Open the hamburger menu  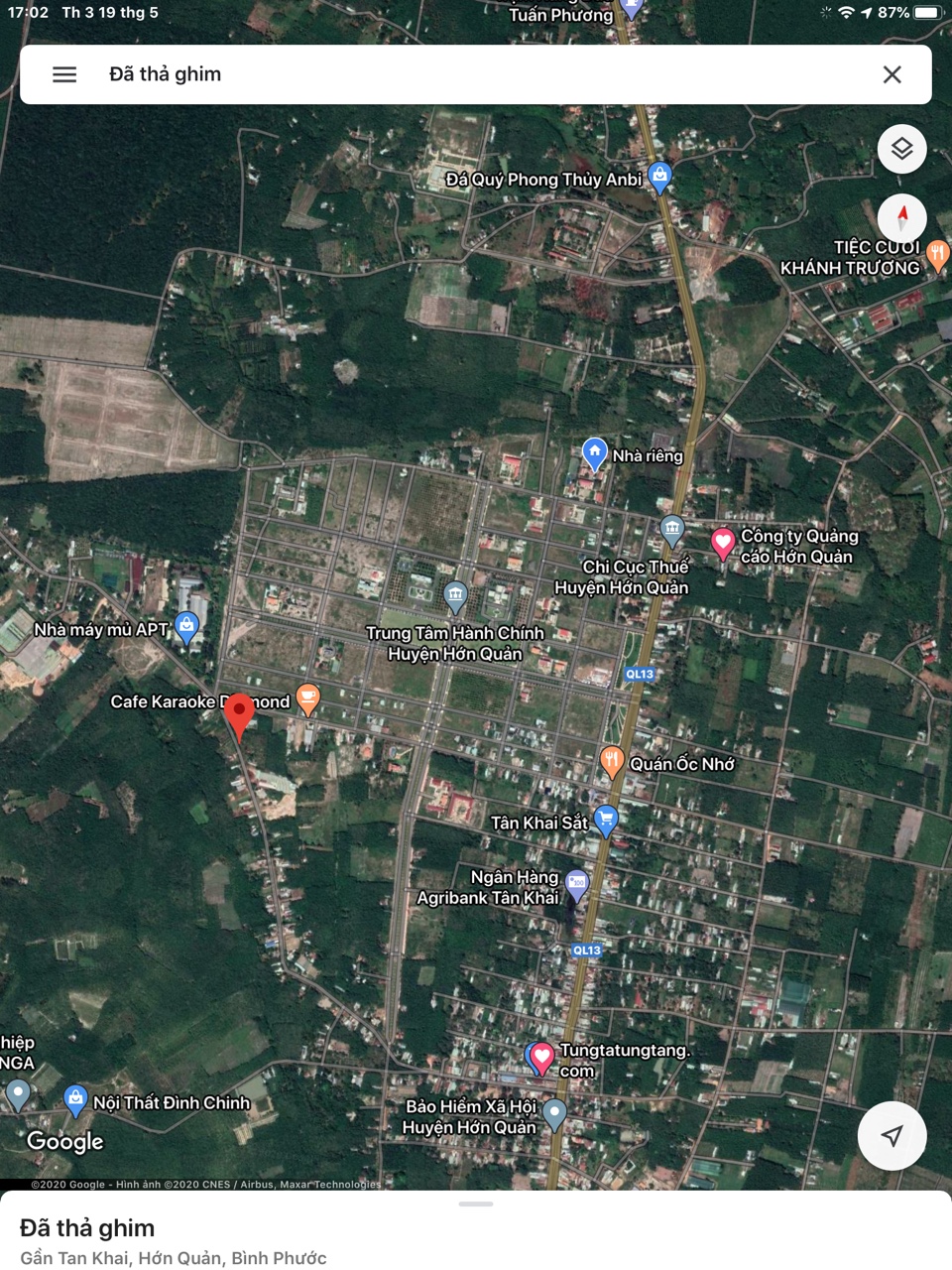pos(64,74)
